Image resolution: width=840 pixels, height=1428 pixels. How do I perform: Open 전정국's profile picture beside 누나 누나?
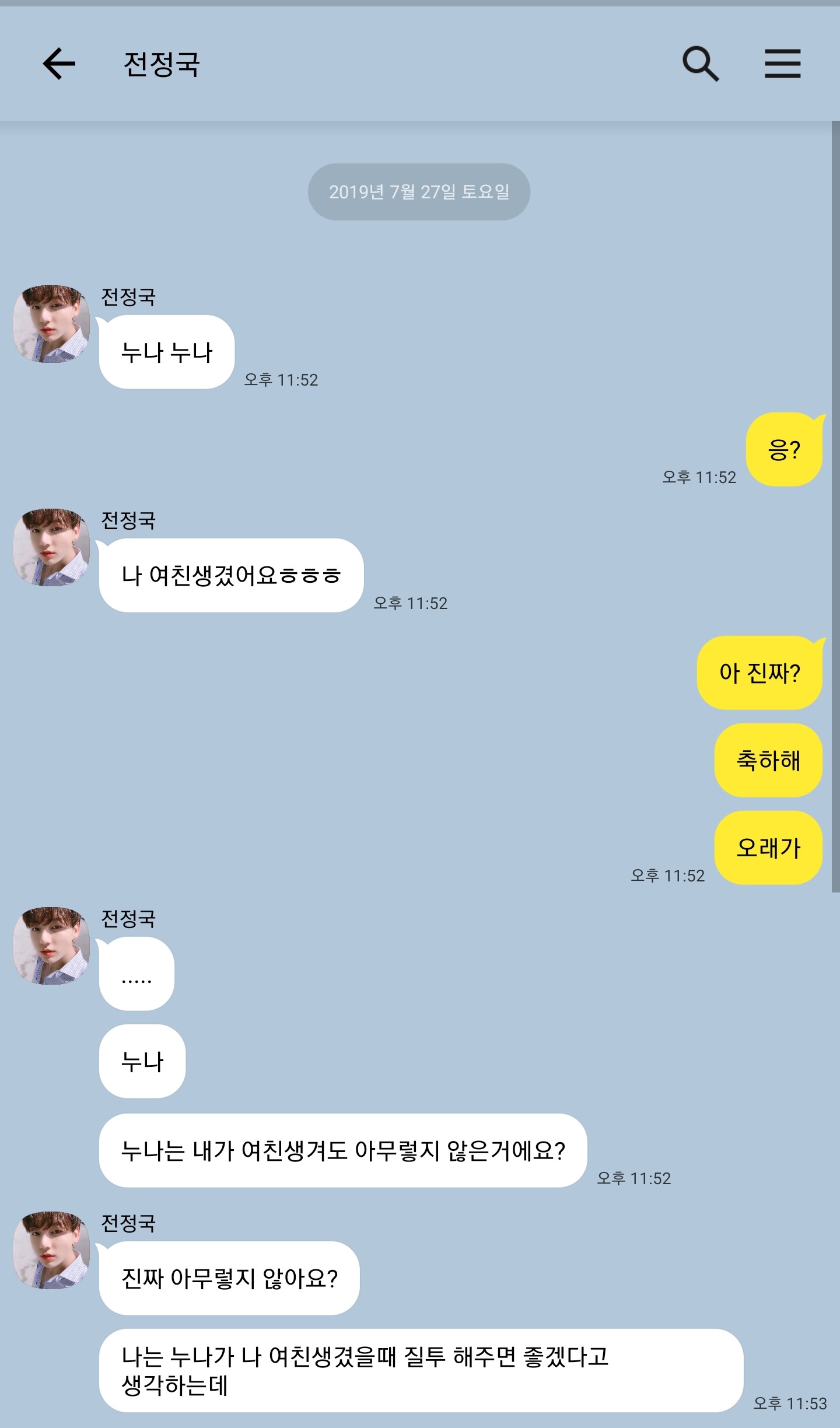(x=51, y=324)
